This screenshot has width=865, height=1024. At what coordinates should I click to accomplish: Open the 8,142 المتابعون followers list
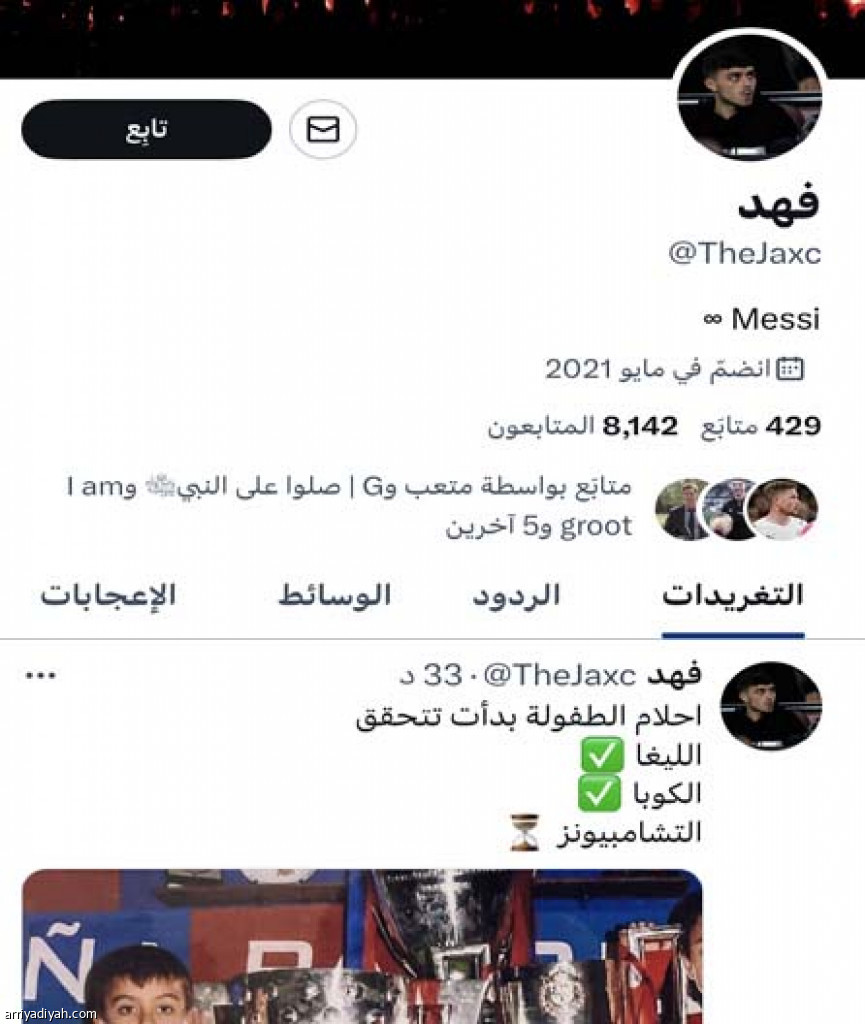(583, 427)
